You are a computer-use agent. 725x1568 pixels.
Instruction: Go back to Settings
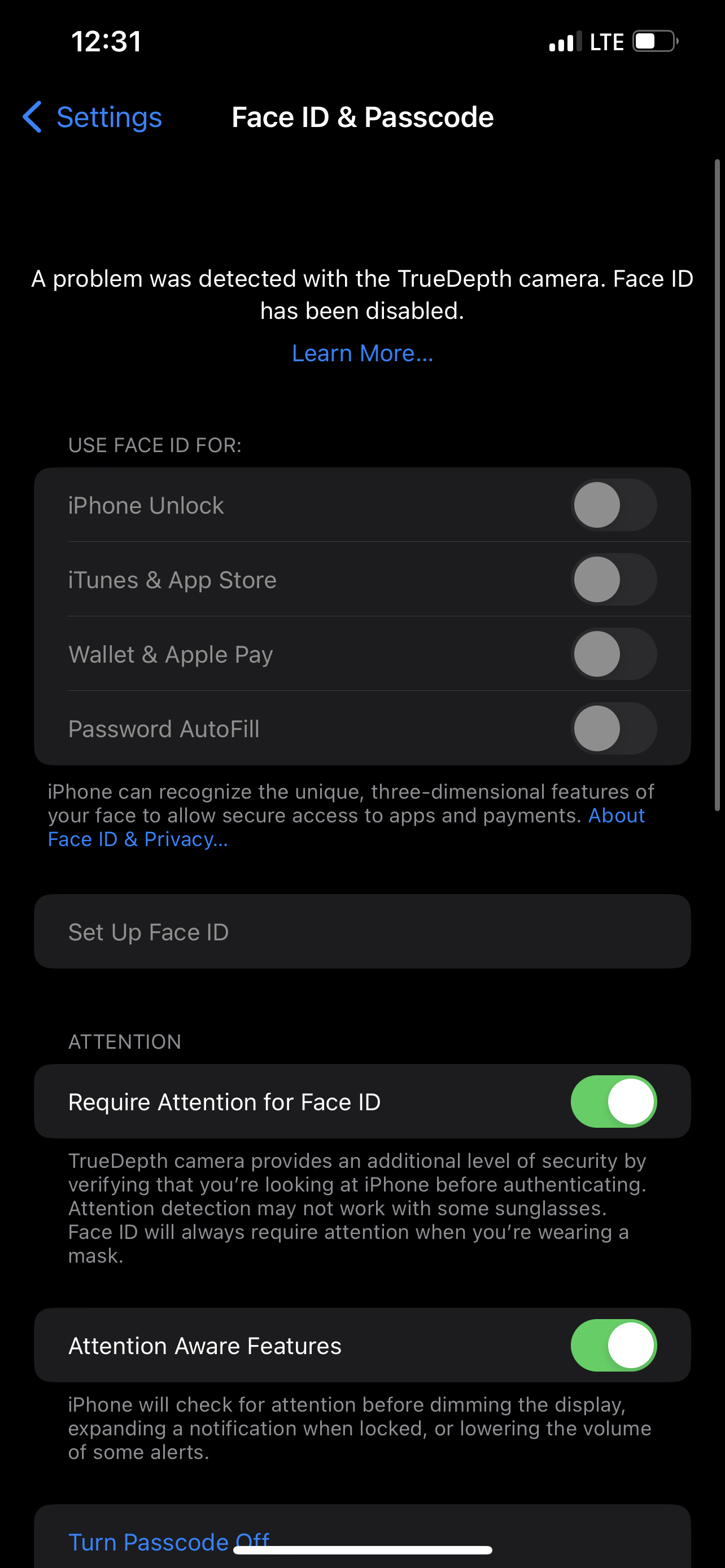tap(93, 117)
